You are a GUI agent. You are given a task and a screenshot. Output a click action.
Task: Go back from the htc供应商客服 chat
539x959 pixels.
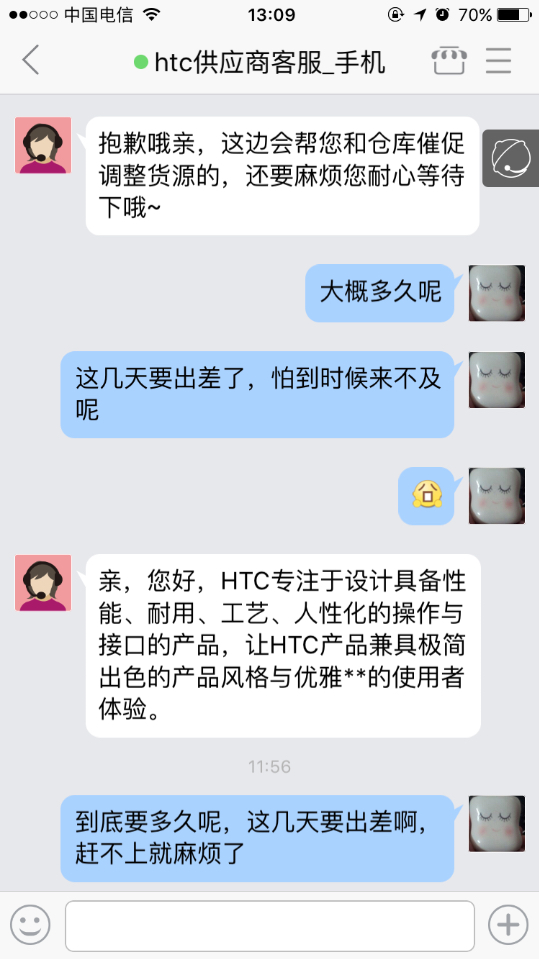point(31,60)
